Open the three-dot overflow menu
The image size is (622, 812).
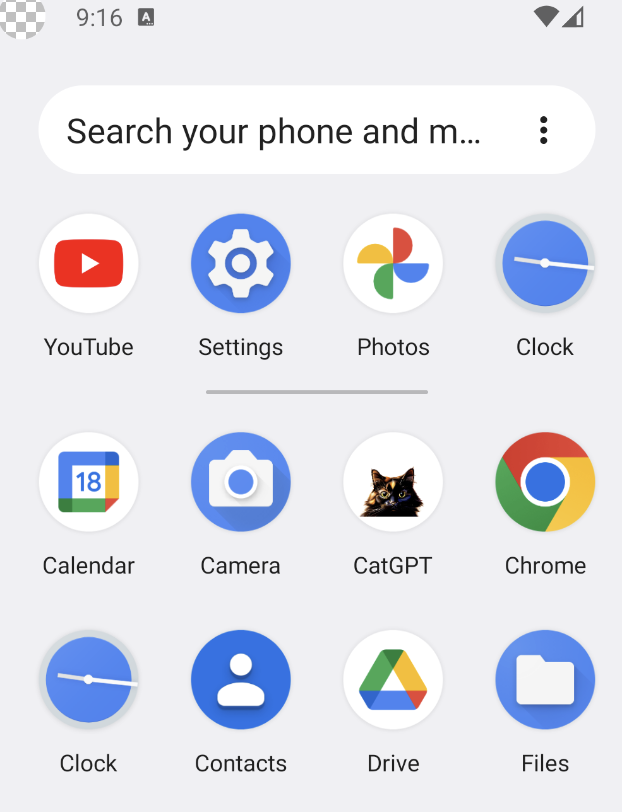coord(543,130)
